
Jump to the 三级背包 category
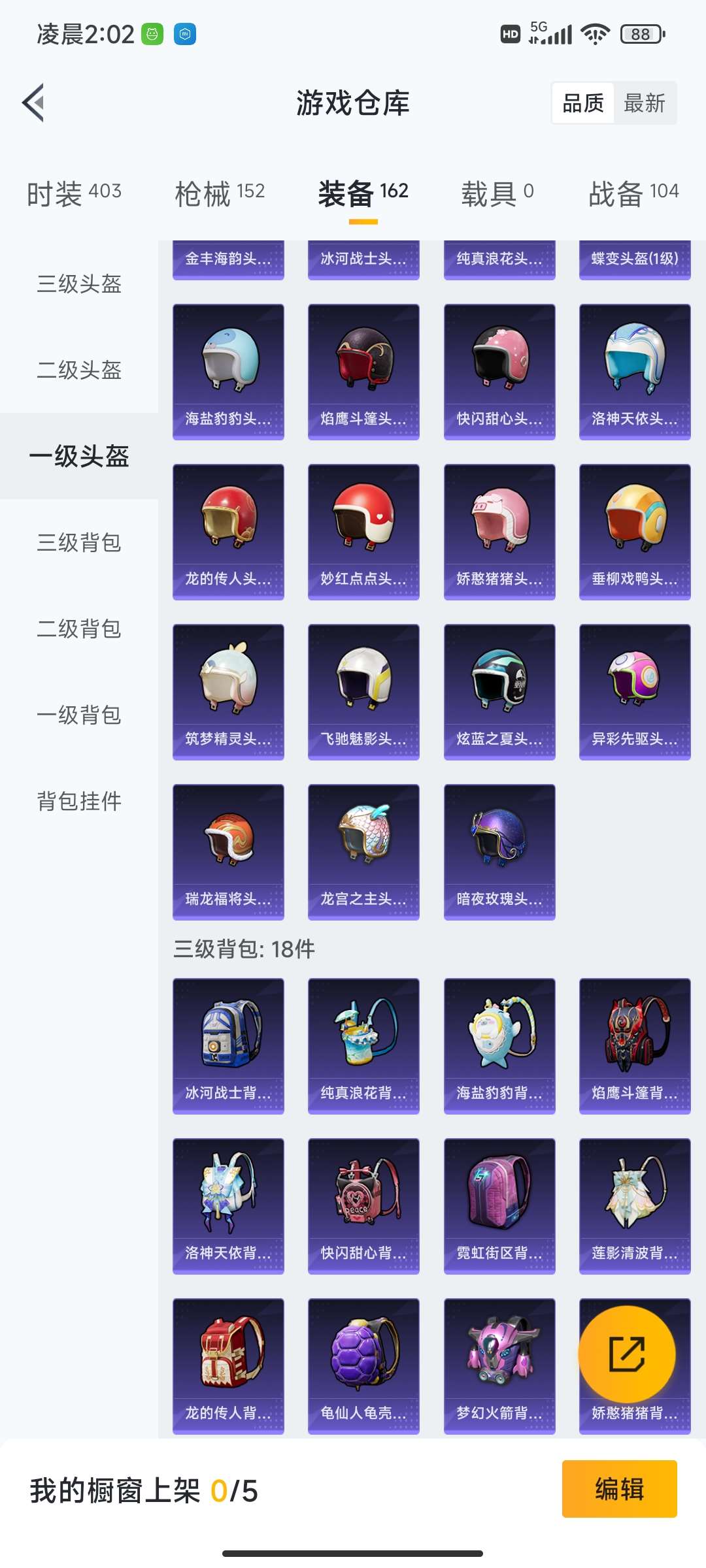(x=79, y=543)
